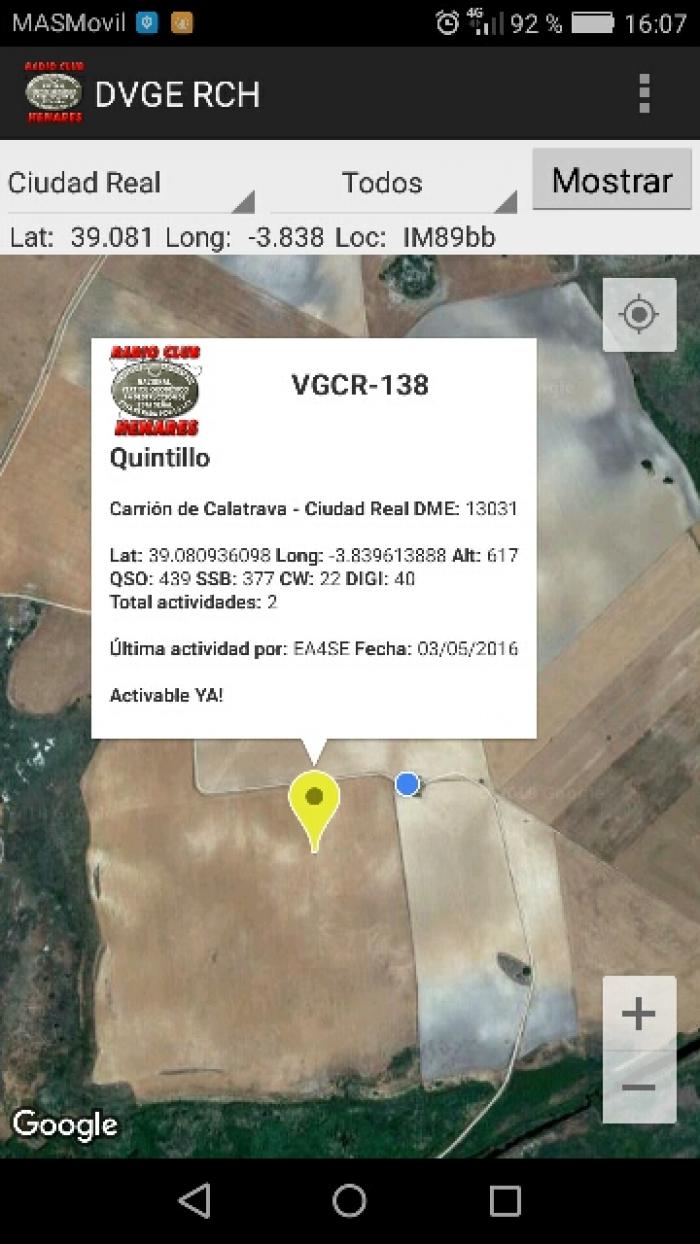Zoom in on the map
Viewport: 700px width, 1244px height.
click(x=639, y=1014)
